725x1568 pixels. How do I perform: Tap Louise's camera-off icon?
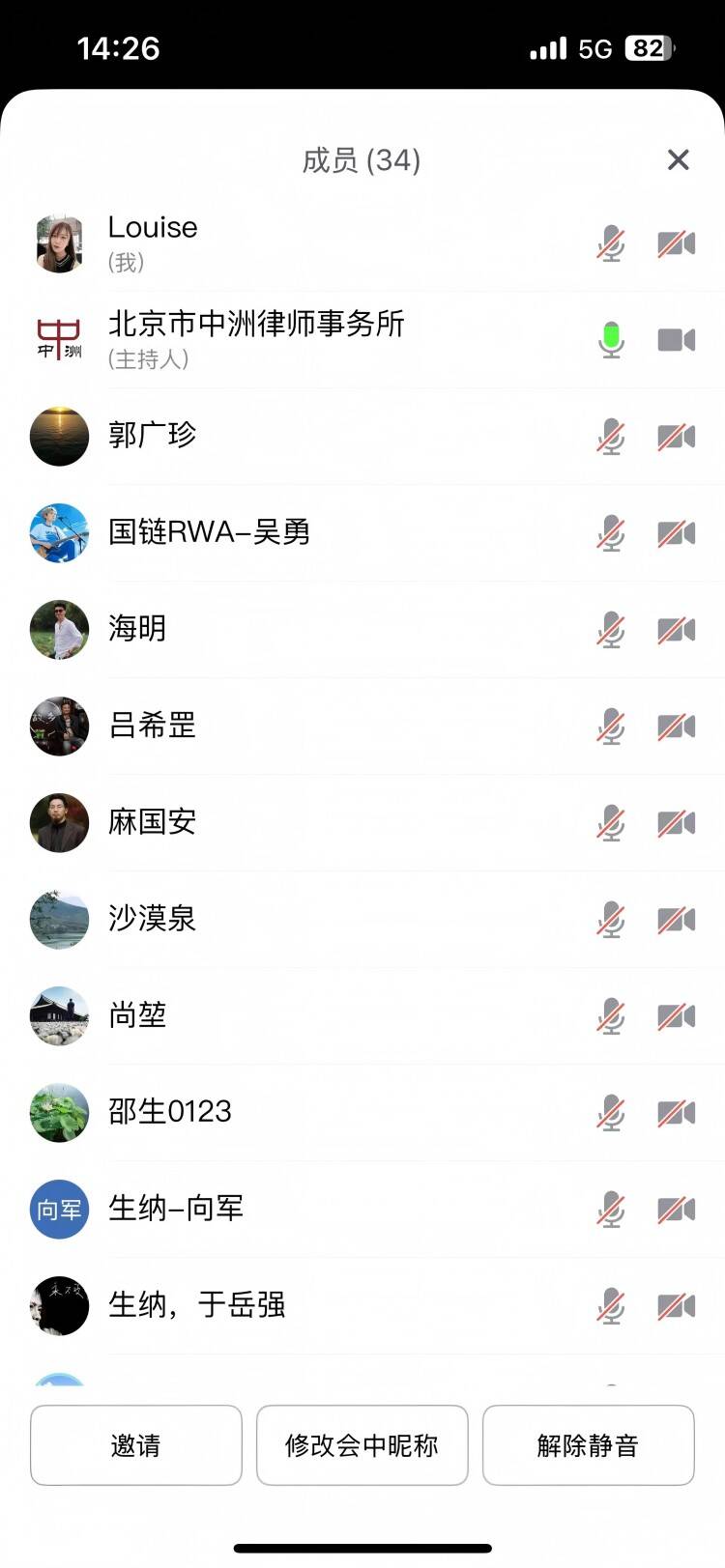(x=677, y=243)
